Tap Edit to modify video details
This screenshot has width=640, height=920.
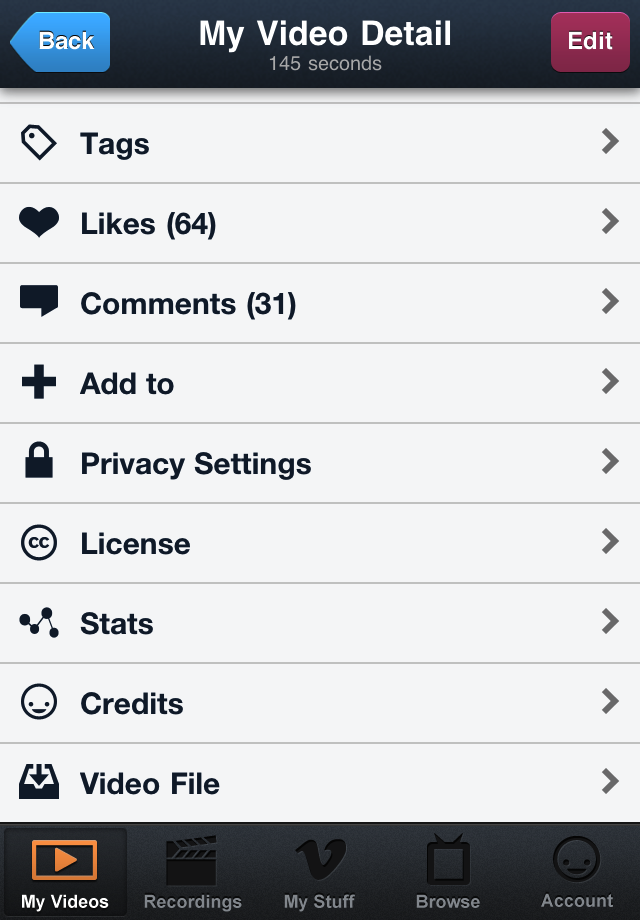[590, 42]
